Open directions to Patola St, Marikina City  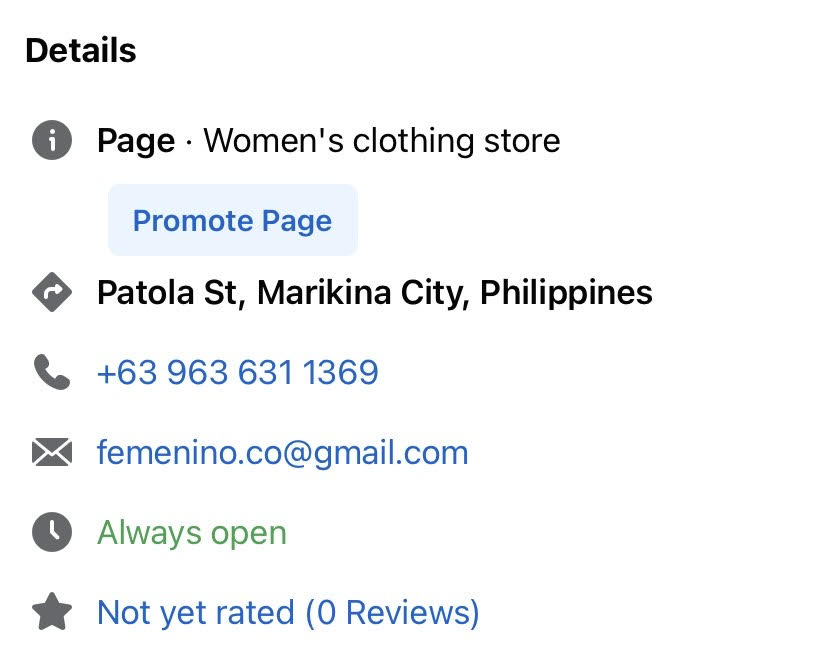point(374,293)
